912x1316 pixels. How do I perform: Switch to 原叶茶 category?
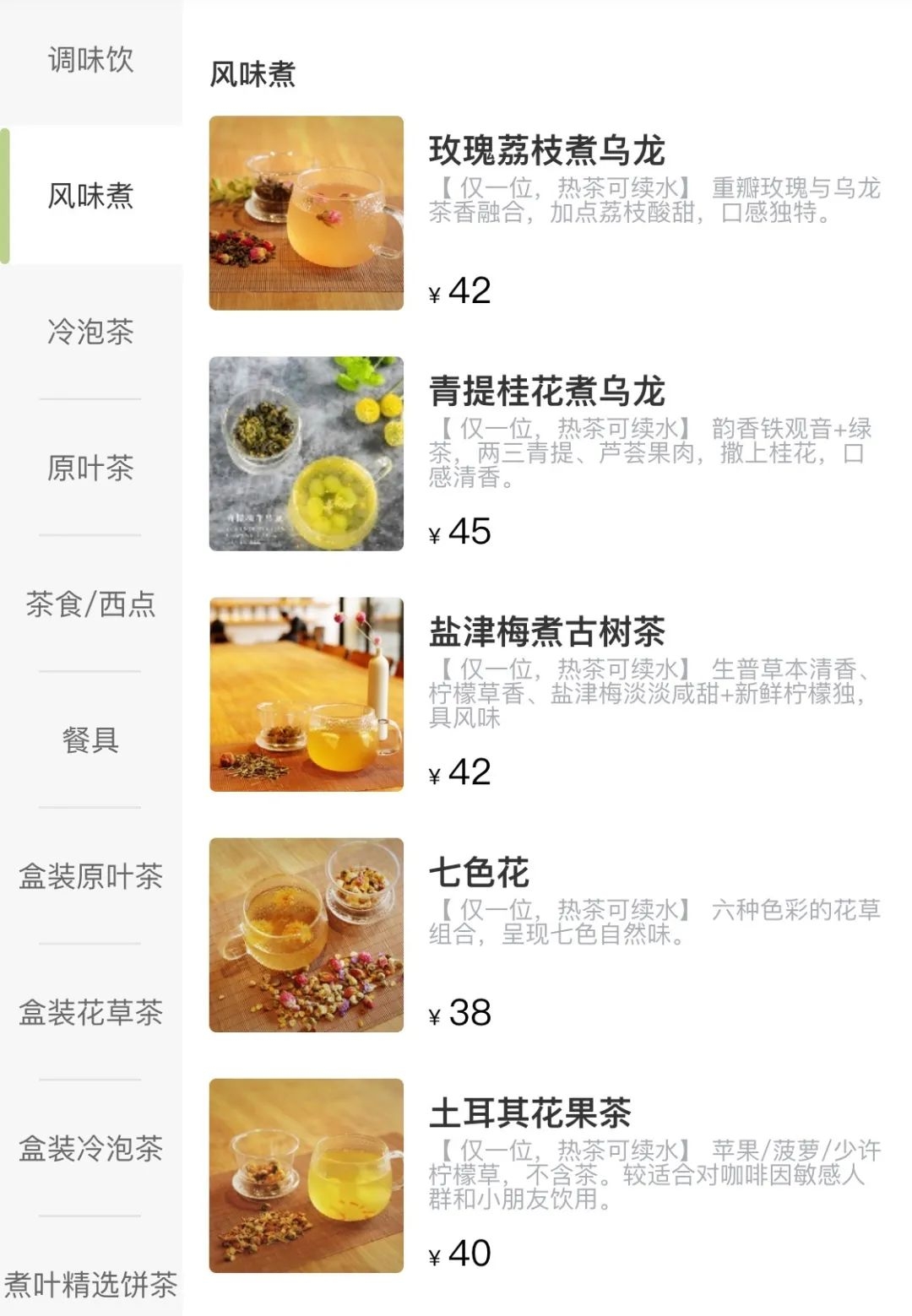pyautogui.click(x=90, y=468)
